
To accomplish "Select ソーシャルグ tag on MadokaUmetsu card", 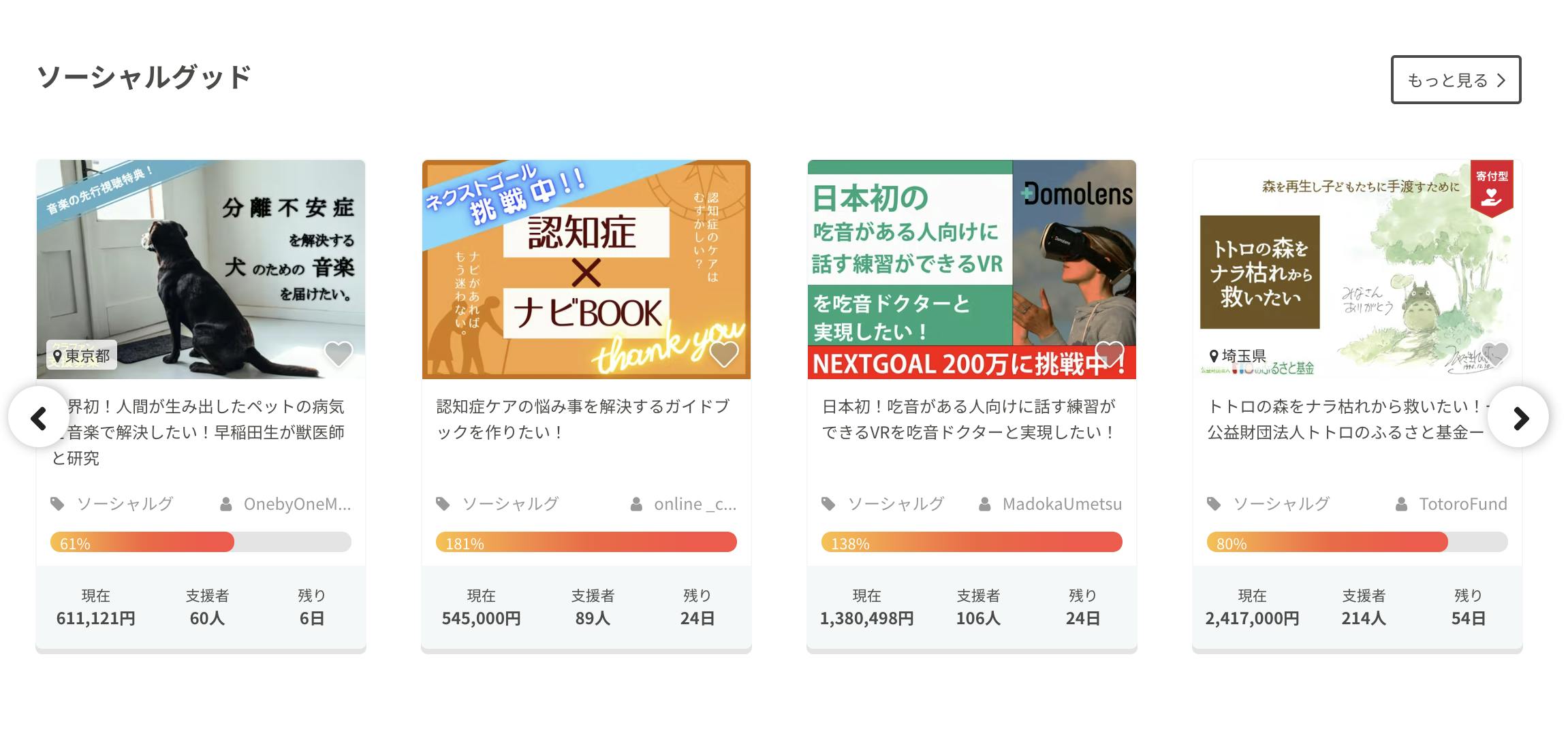I will click(x=895, y=504).
